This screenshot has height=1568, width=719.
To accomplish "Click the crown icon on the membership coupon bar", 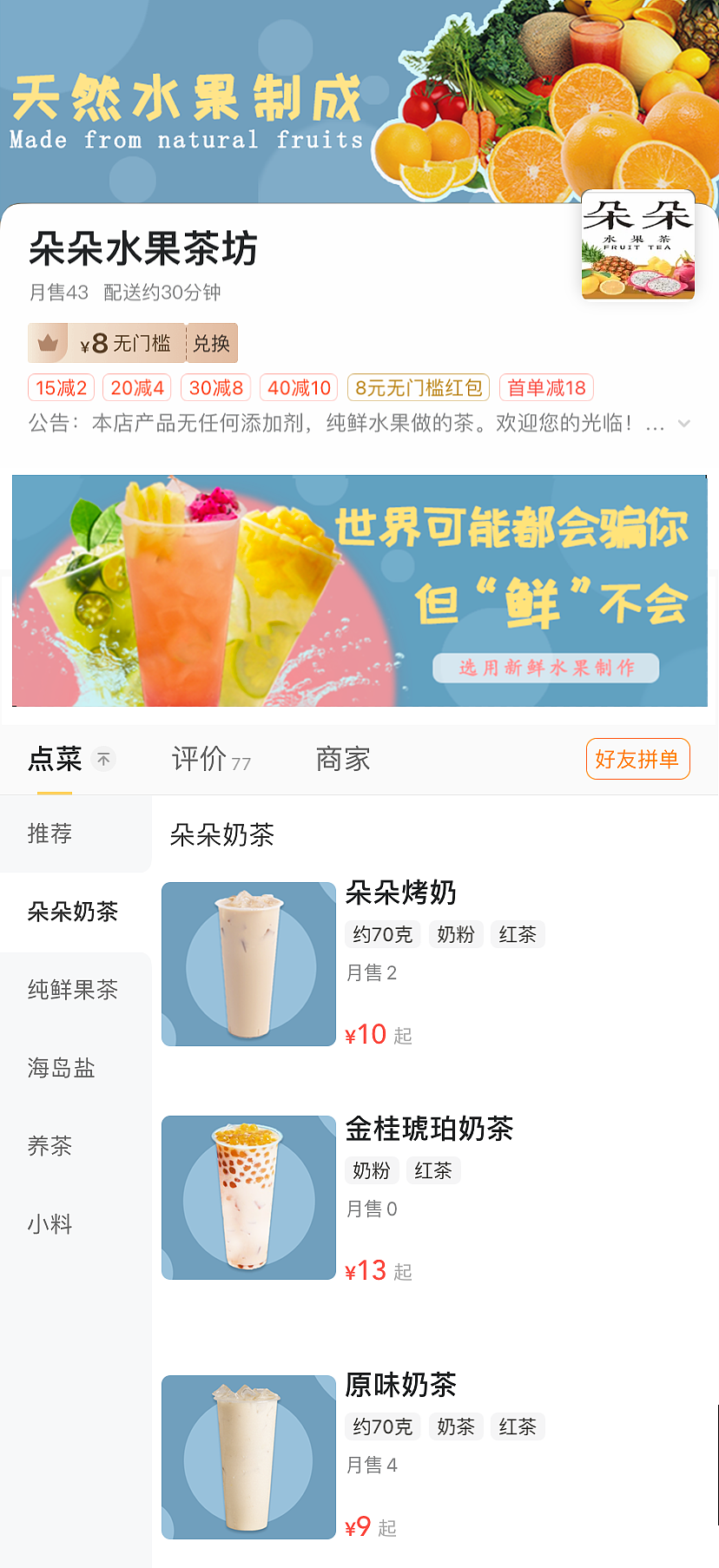I will click(48, 343).
